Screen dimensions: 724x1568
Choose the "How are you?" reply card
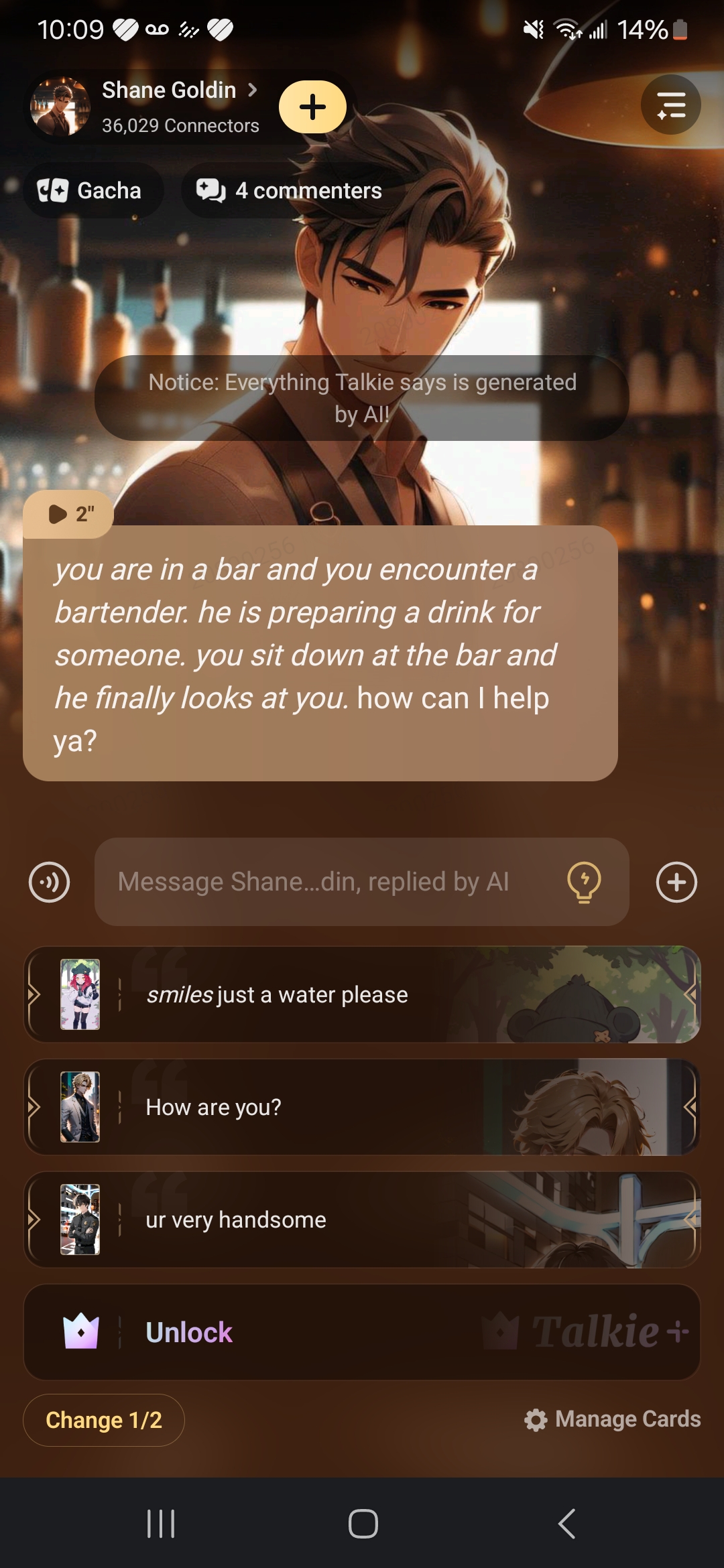click(362, 1108)
